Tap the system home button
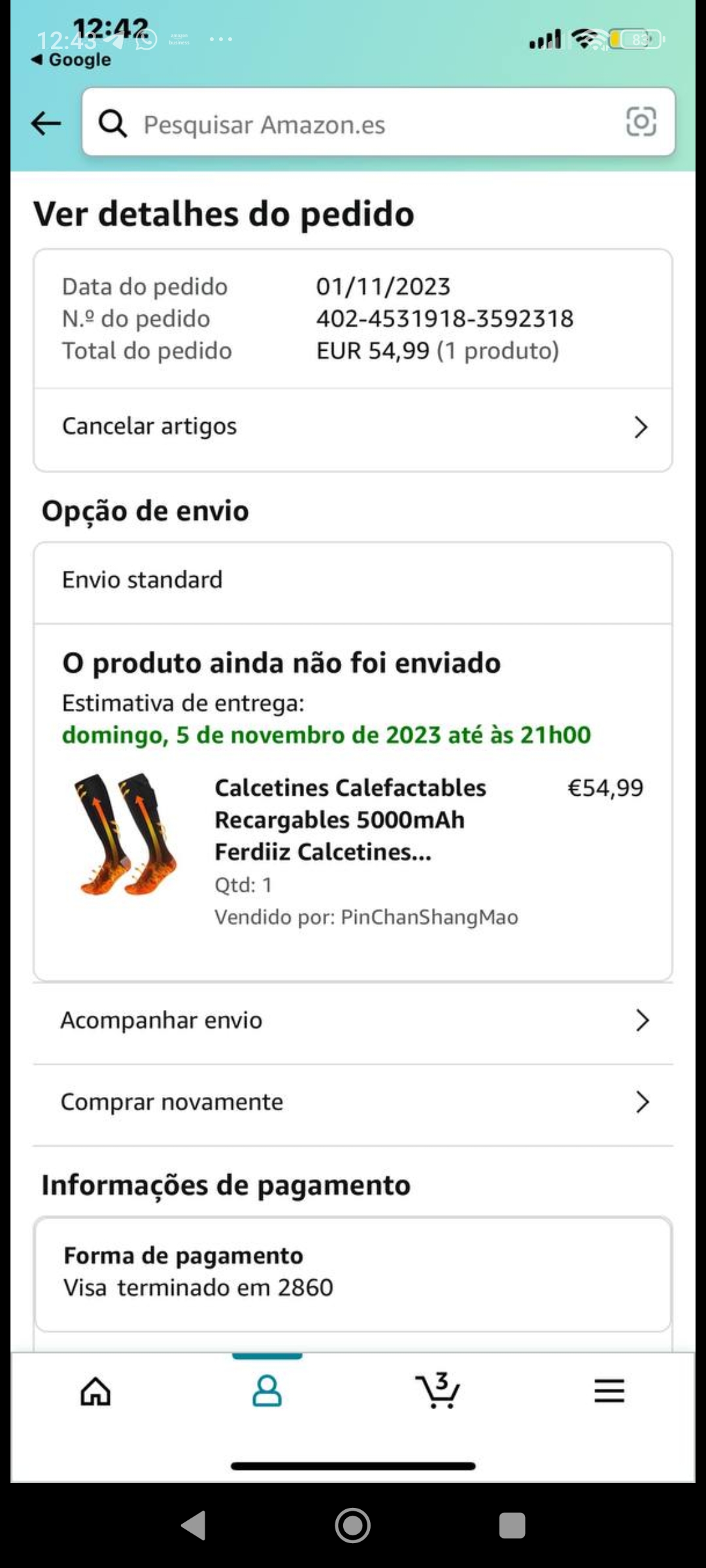Viewport: 706px width, 1568px height. [353, 1526]
